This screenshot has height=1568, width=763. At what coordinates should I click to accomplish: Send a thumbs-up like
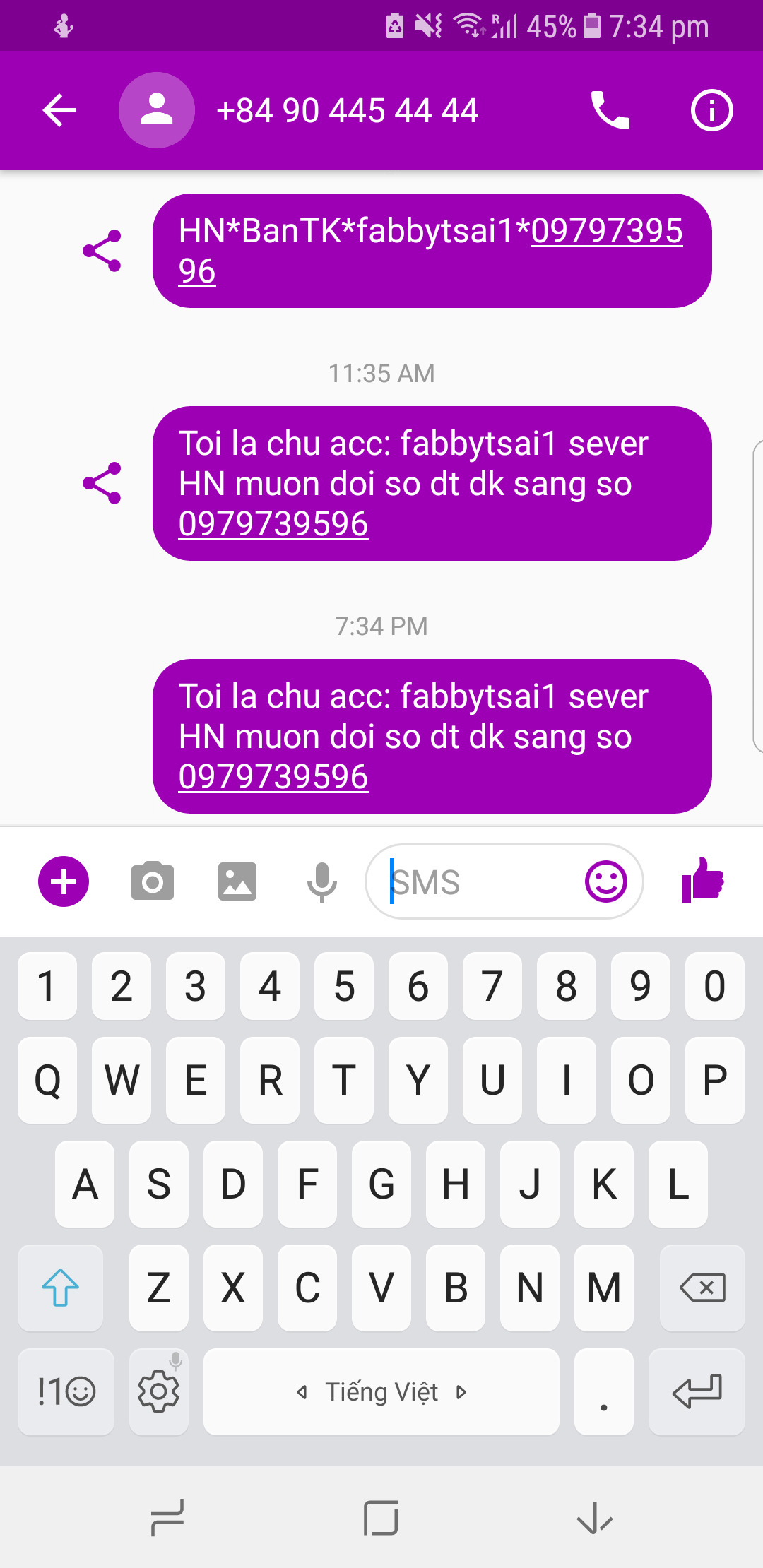click(x=702, y=880)
